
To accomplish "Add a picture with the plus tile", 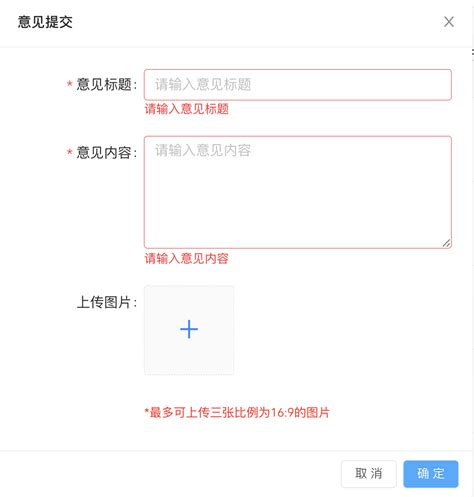I will pyautogui.click(x=189, y=330).
